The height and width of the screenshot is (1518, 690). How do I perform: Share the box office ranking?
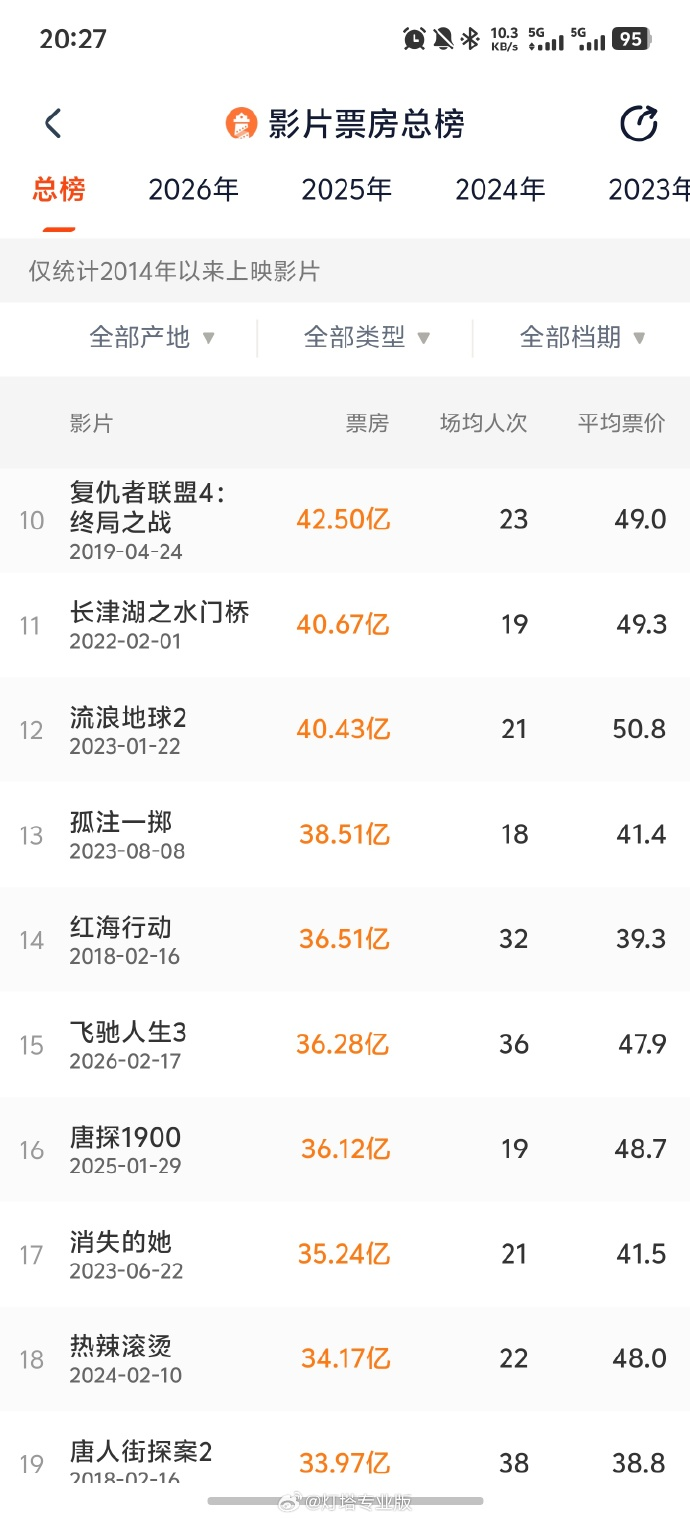pos(639,124)
